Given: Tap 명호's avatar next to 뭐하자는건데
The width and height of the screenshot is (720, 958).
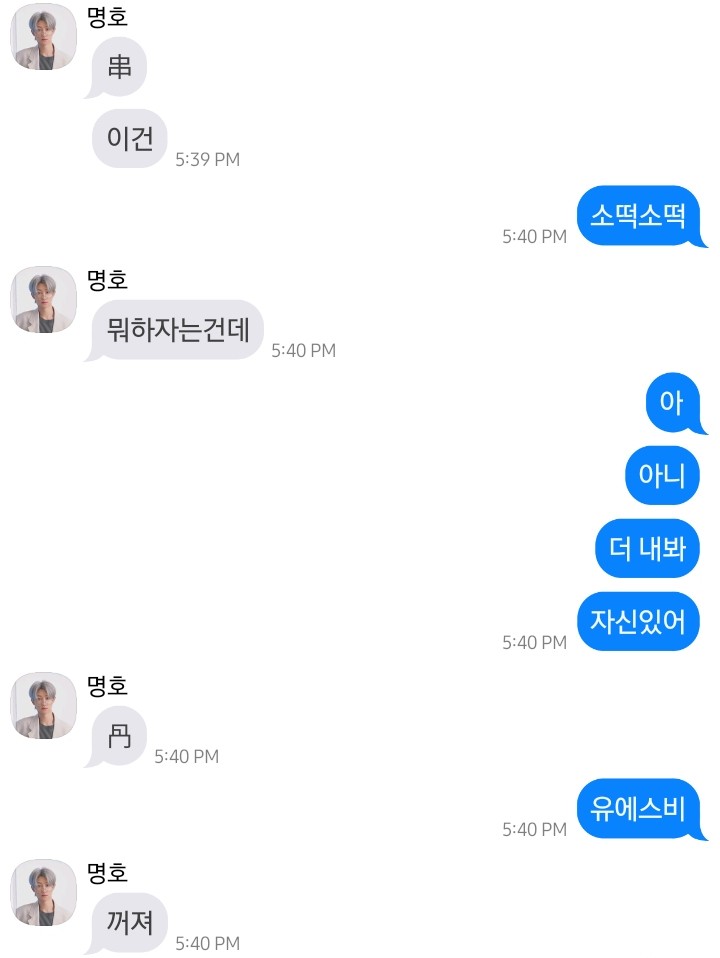Looking at the screenshot, I should (44, 300).
